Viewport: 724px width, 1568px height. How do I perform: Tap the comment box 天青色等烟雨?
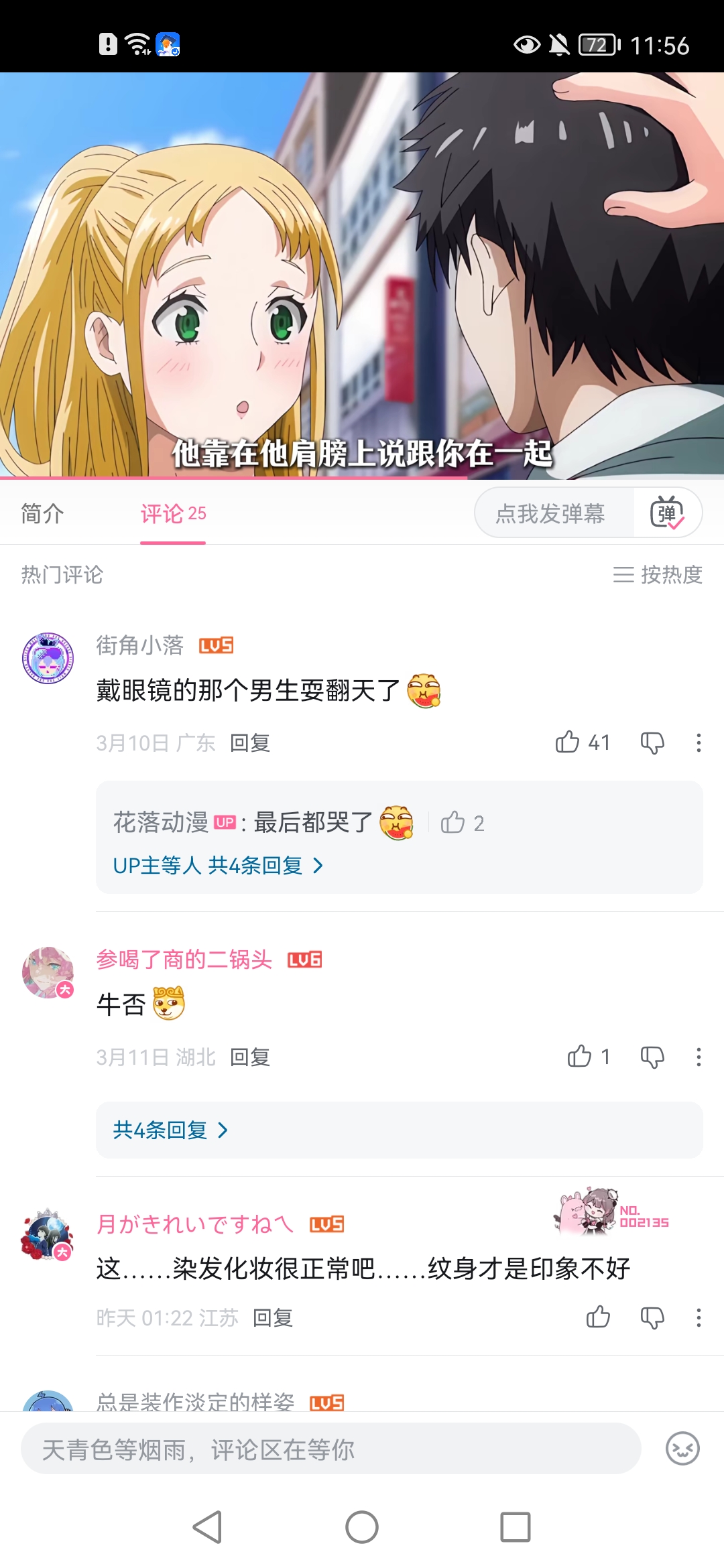point(330,1449)
